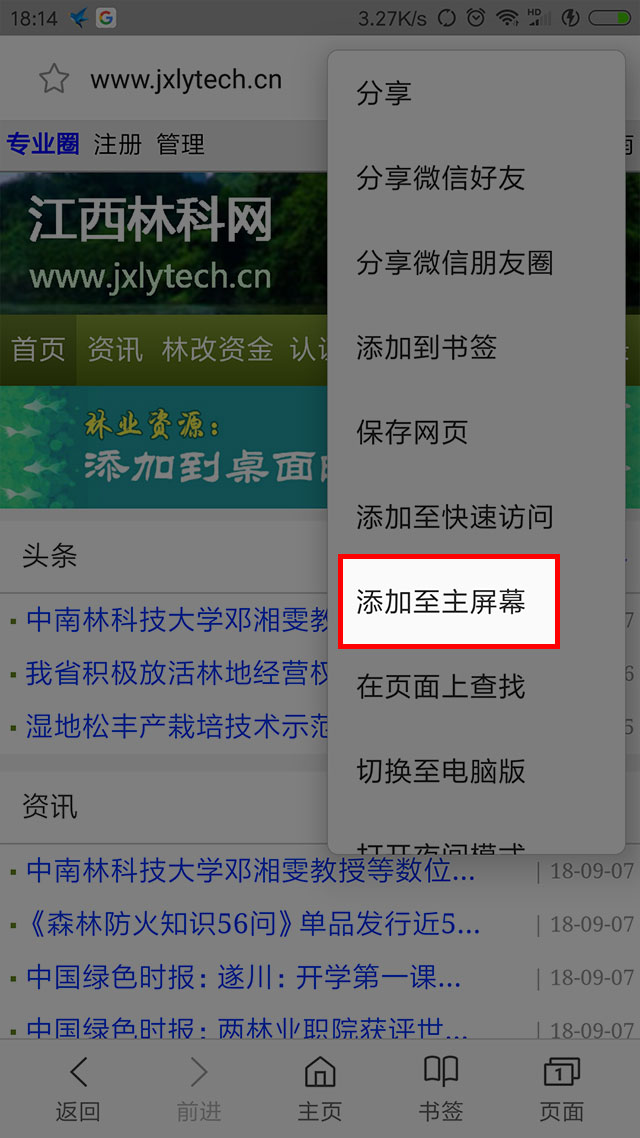Open the 页面 tabs switcher
This screenshot has width=640, height=1138.
pos(561,1088)
